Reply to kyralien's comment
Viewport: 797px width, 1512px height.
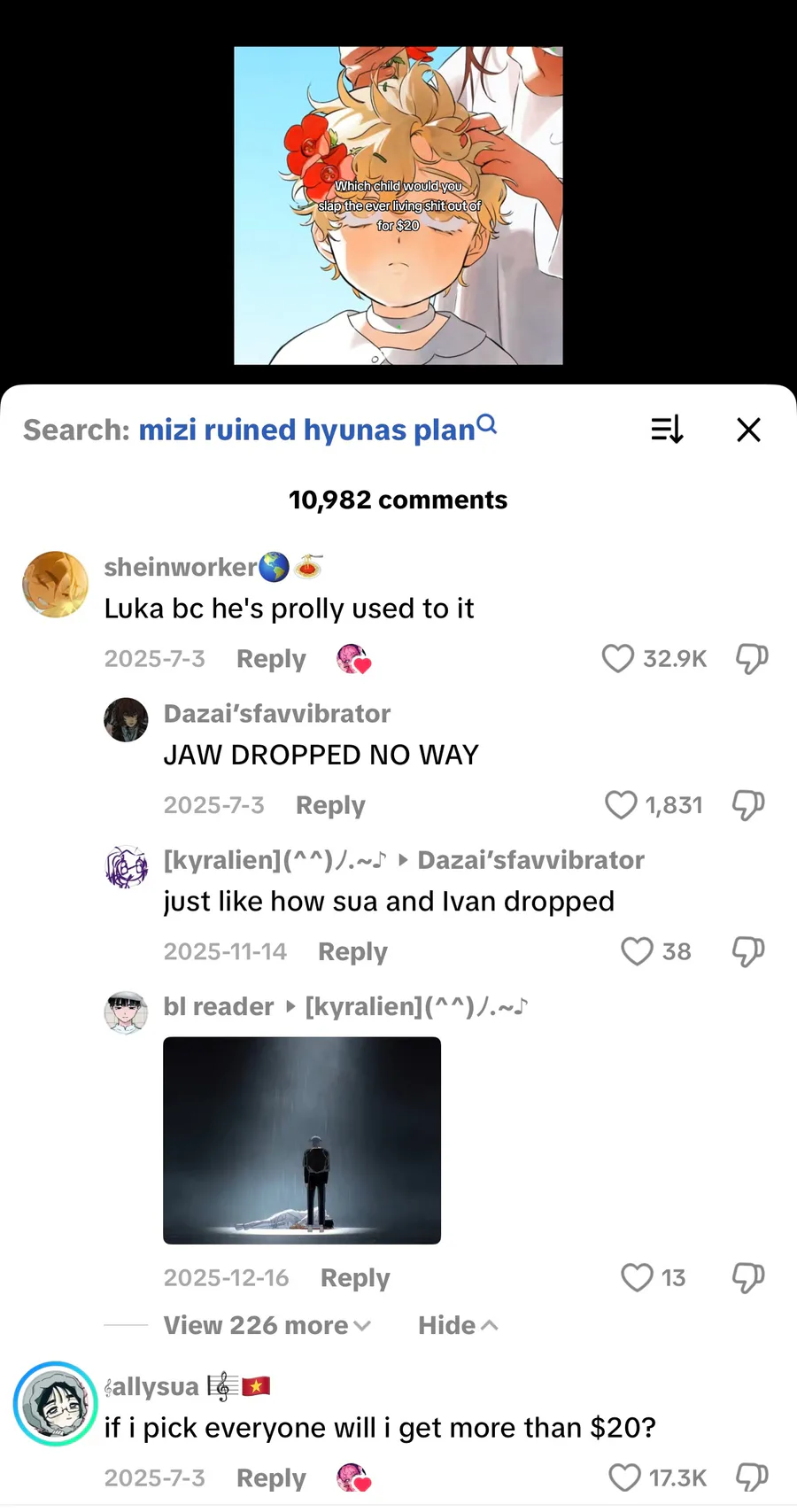pos(352,951)
